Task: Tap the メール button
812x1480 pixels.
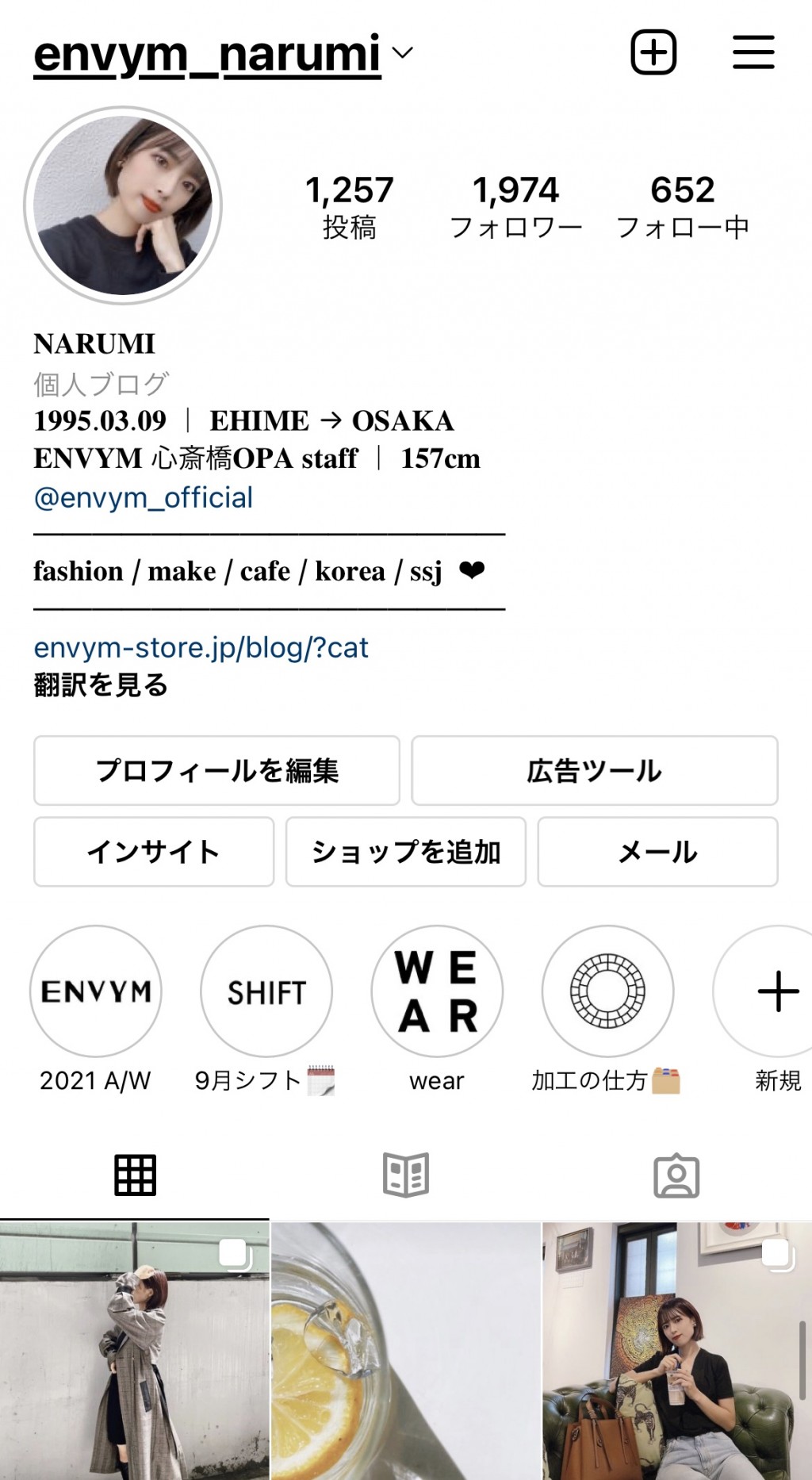Action: (x=657, y=852)
